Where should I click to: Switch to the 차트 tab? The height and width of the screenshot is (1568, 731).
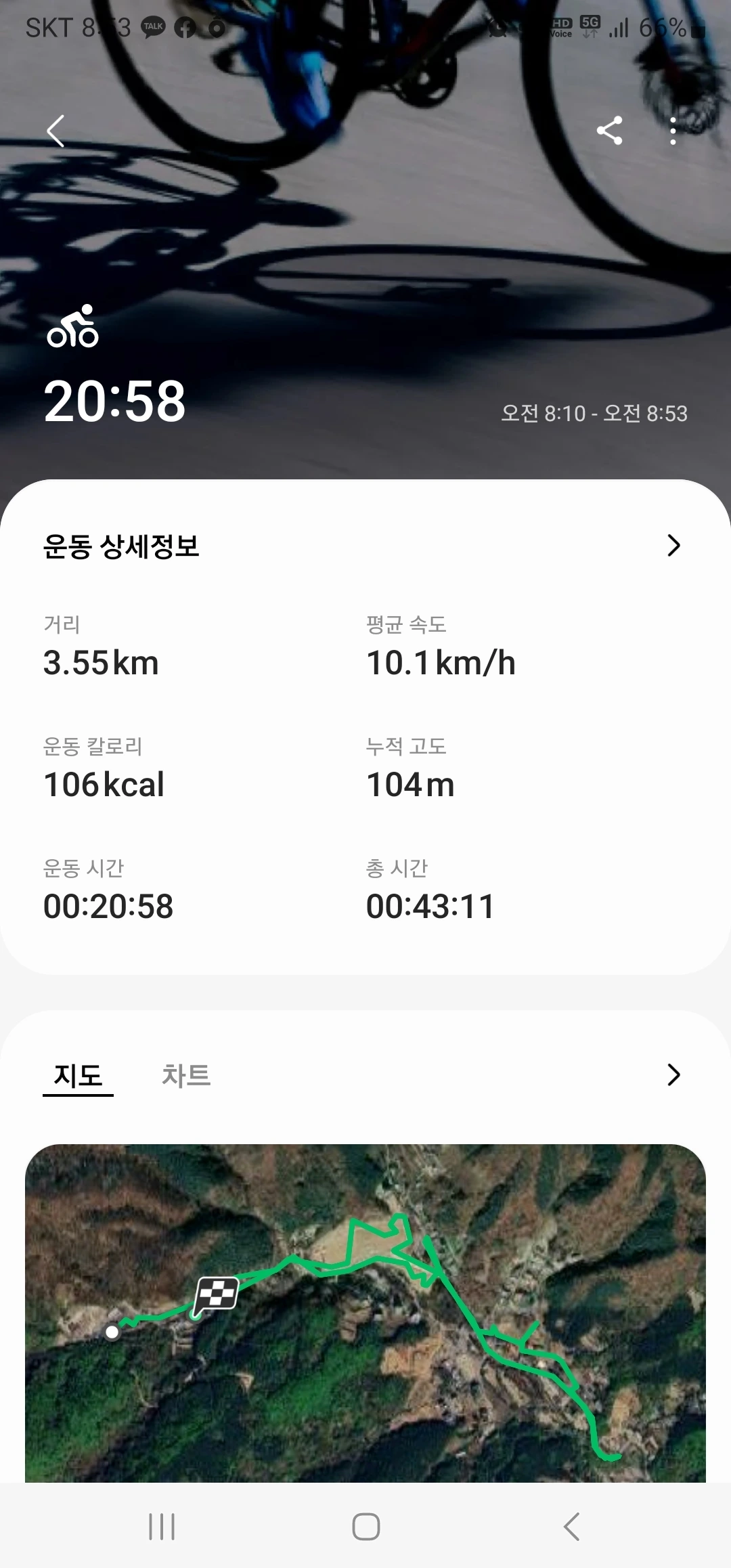tap(186, 1075)
